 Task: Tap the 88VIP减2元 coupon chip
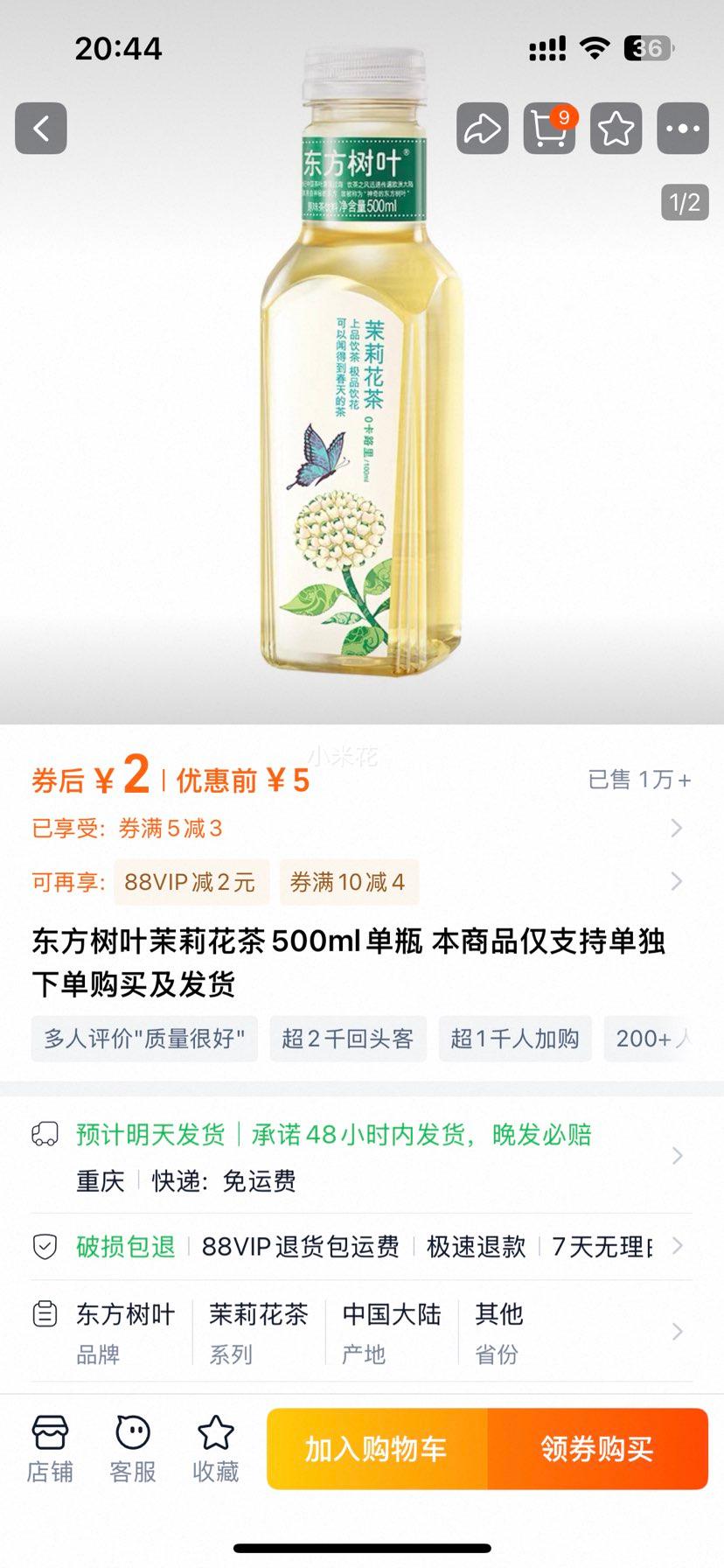pyautogui.click(x=190, y=882)
